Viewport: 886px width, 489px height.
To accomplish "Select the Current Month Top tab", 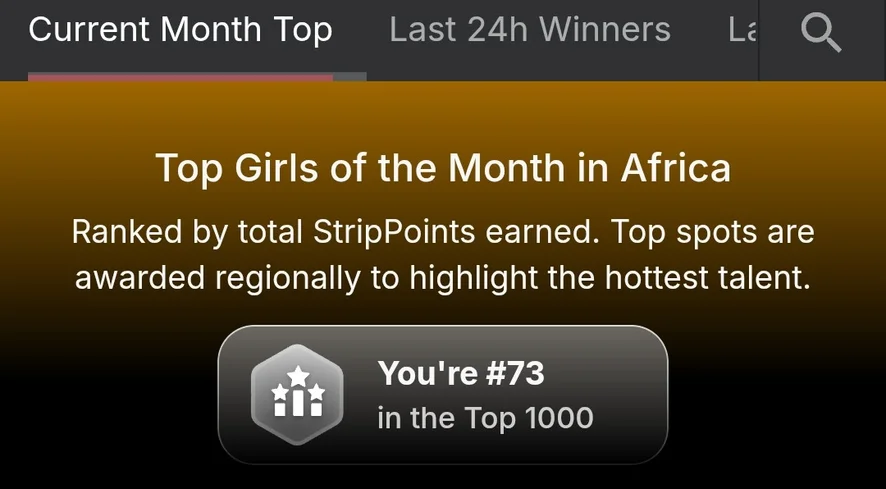I will (180, 30).
